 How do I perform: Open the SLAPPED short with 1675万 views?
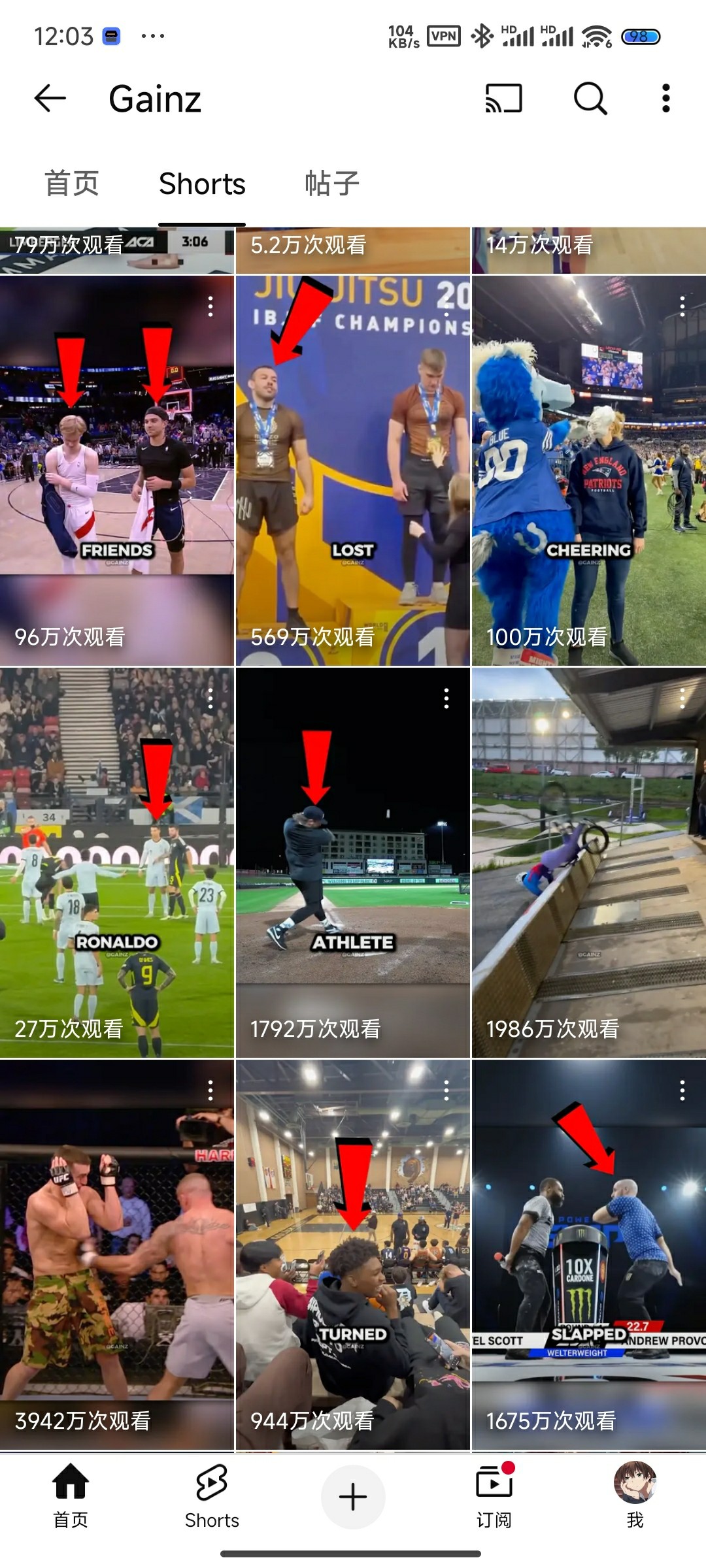(x=588, y=1254)
